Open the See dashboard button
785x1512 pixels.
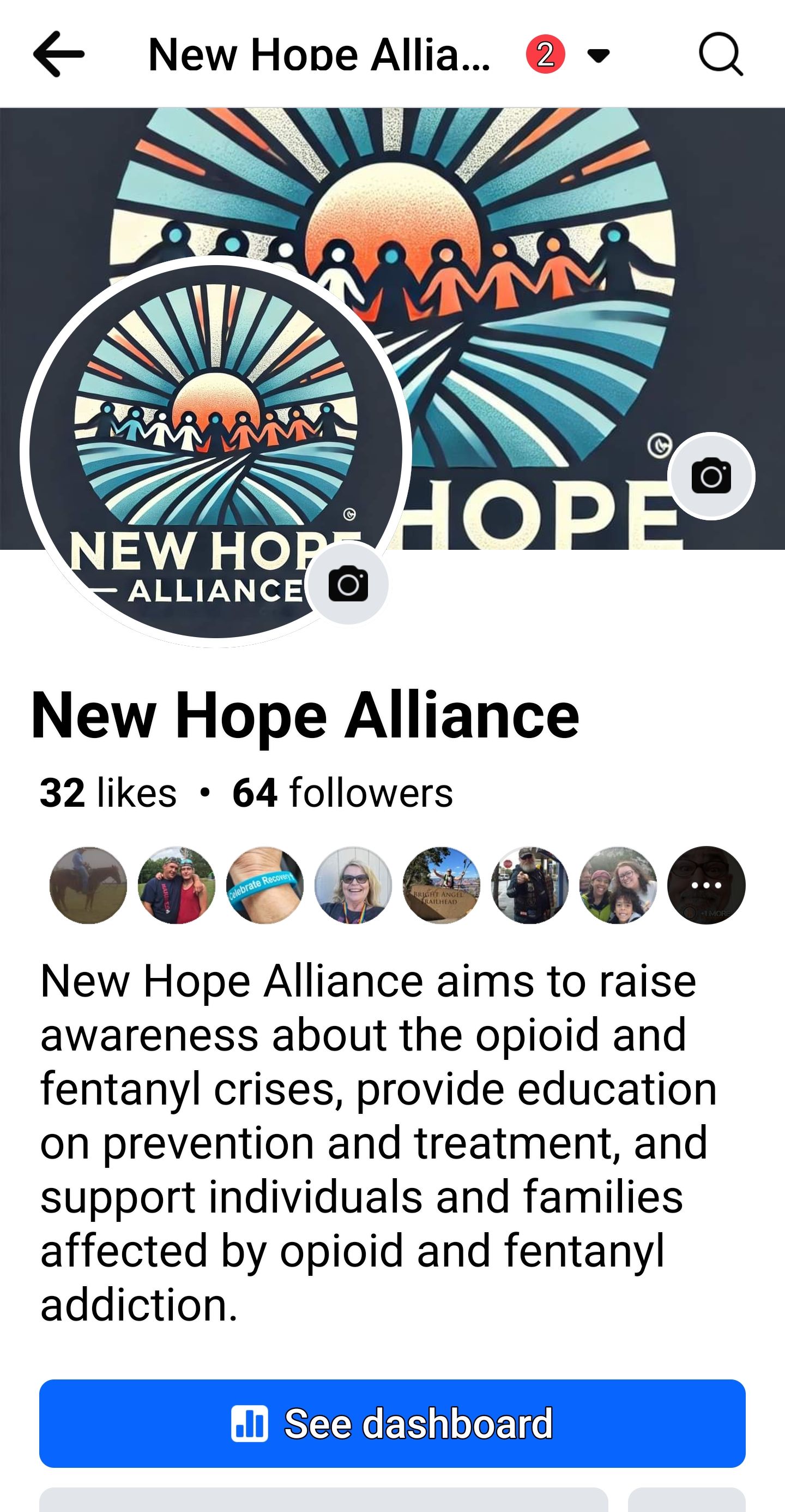pos(392,1423)
